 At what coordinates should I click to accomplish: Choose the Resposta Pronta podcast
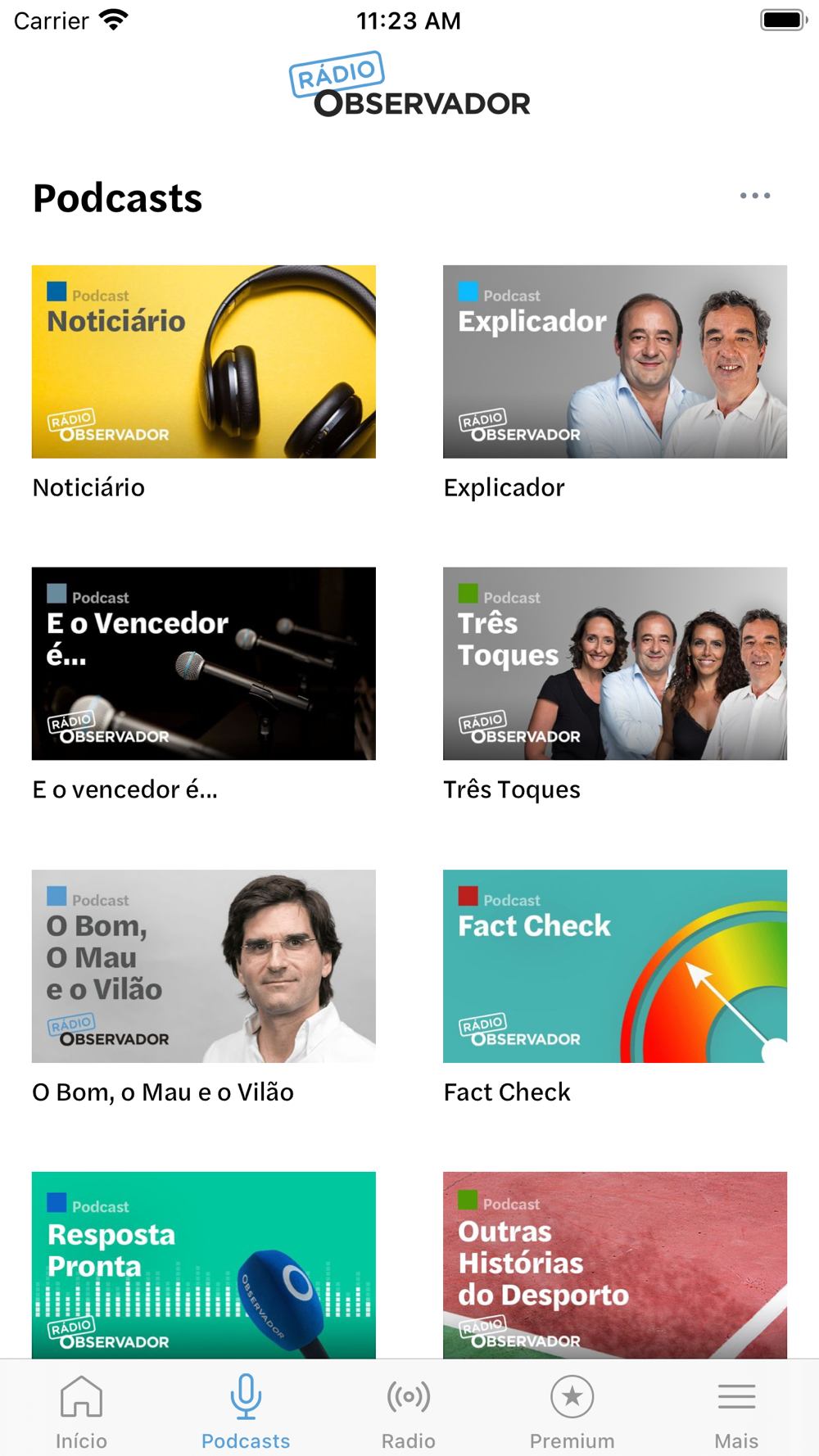pyautogui.click(x=204, y=1265)
